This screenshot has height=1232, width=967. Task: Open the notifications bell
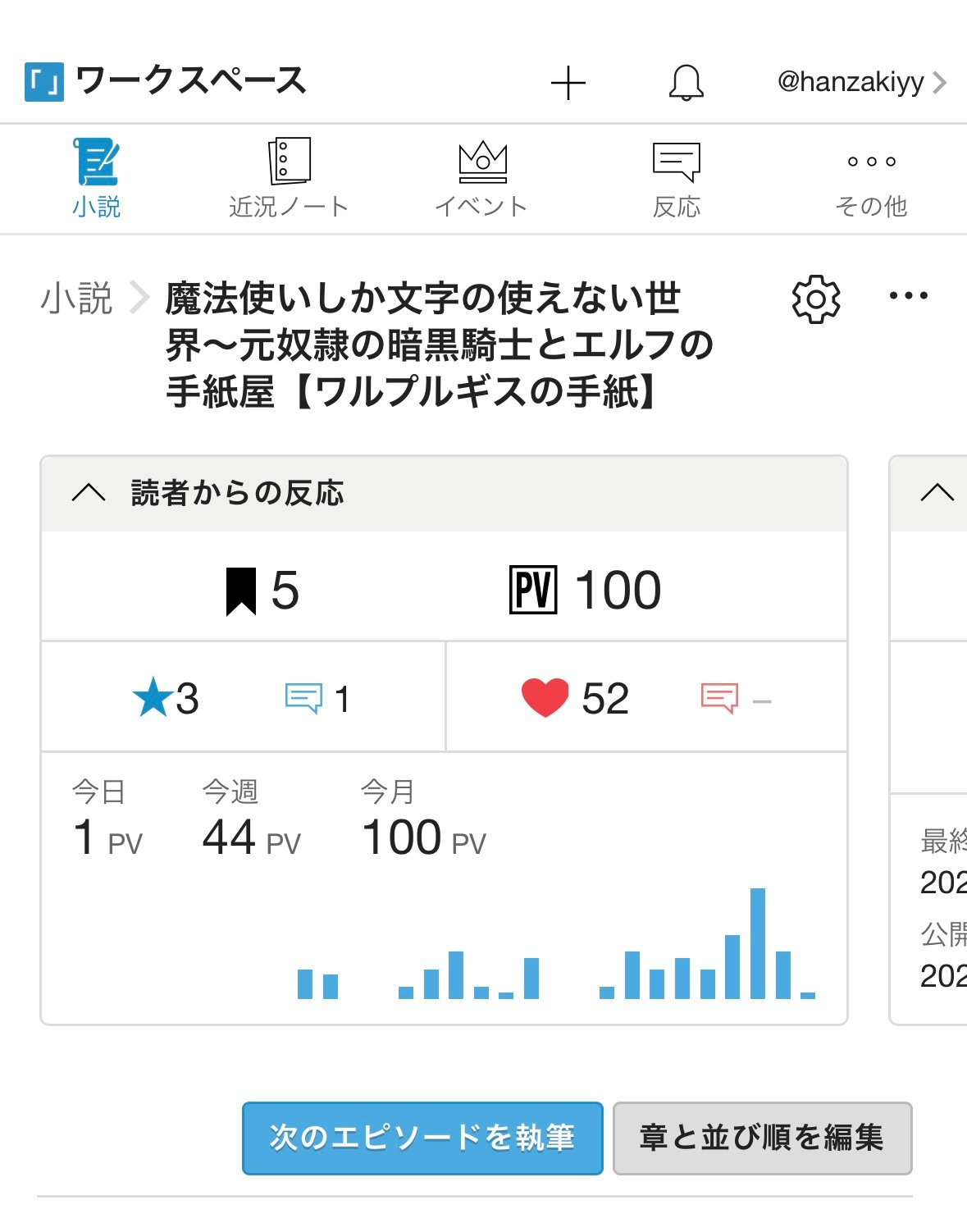(x=686, y=83)
